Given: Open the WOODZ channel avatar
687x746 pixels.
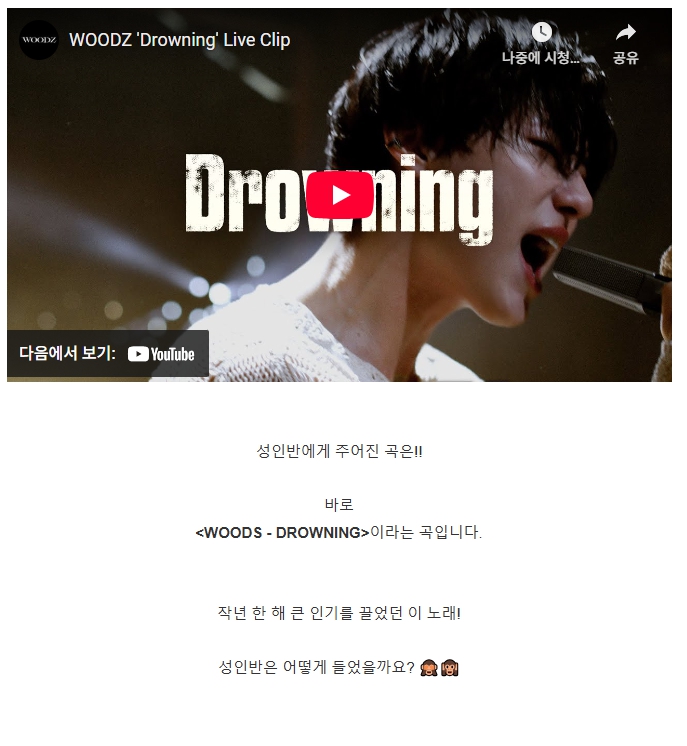Looking at the screenshot, I should 39,40.
